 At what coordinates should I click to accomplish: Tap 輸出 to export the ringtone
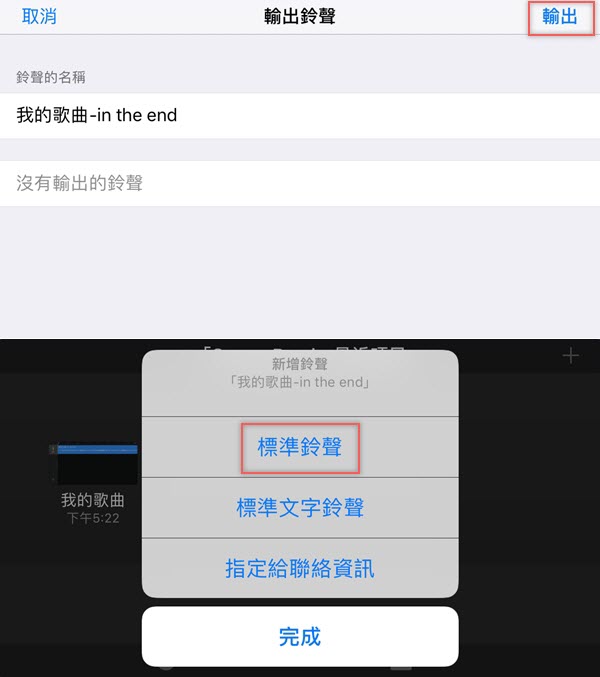[559, 17]
